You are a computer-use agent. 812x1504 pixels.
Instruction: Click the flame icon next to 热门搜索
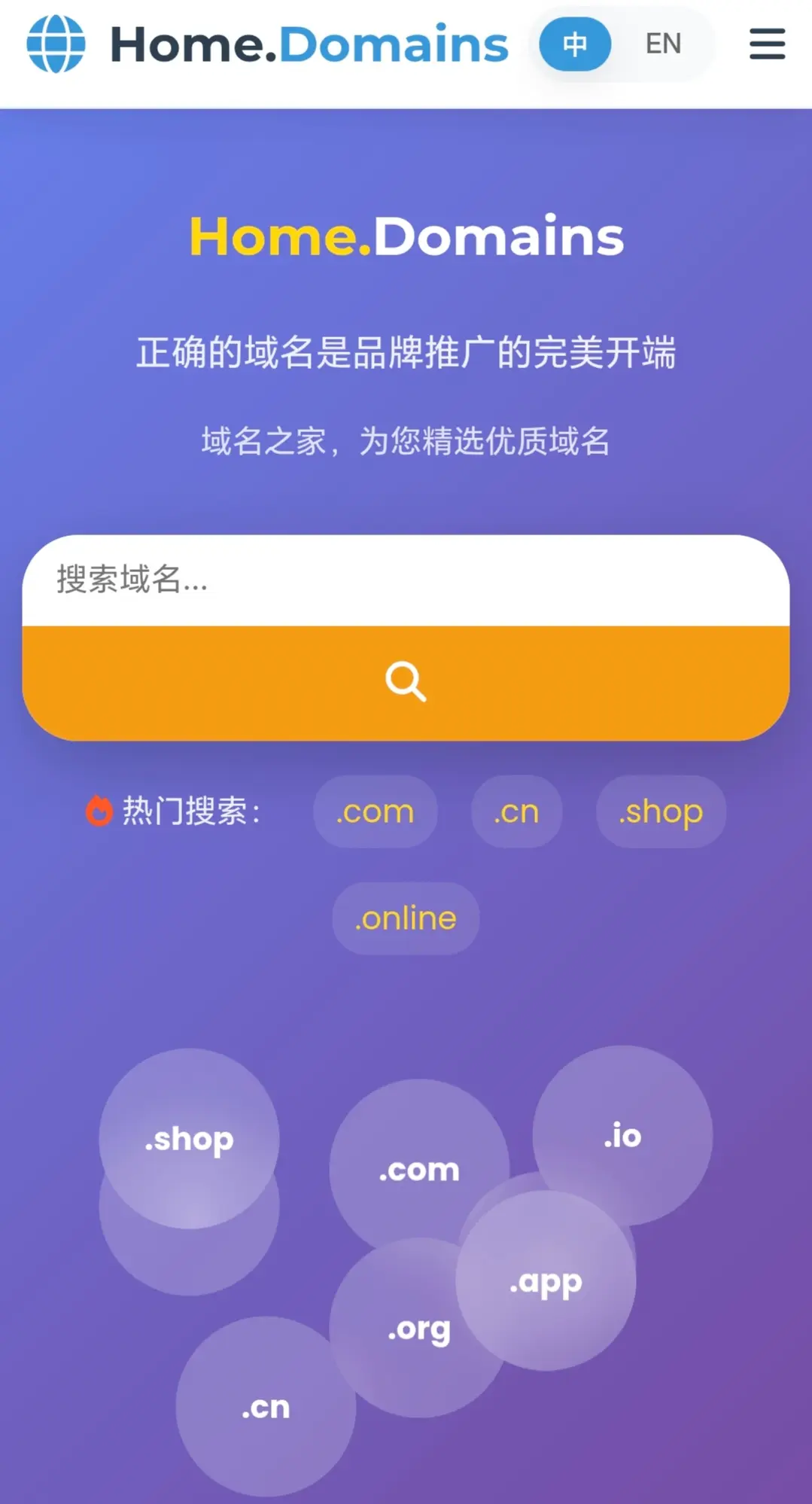click(99, 811)
